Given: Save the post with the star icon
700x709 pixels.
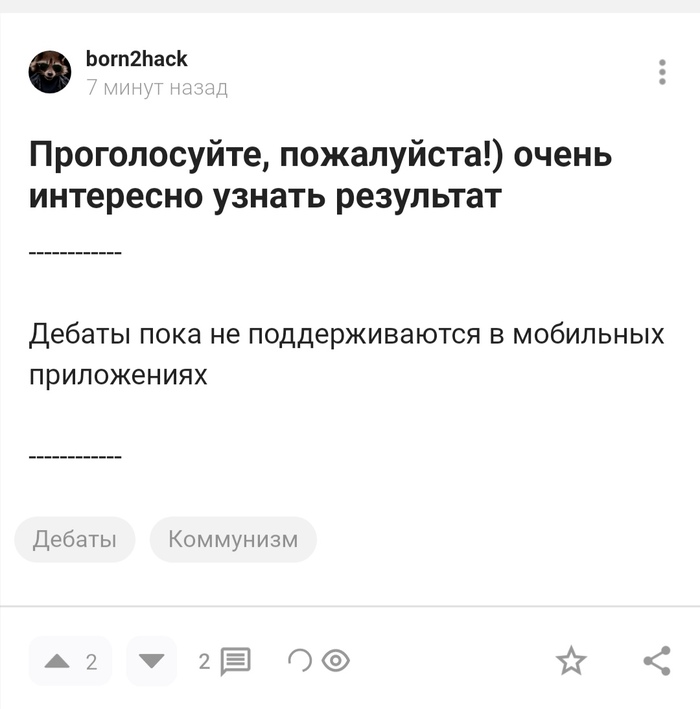Looking at the screenshot, I should click(571, 660).
